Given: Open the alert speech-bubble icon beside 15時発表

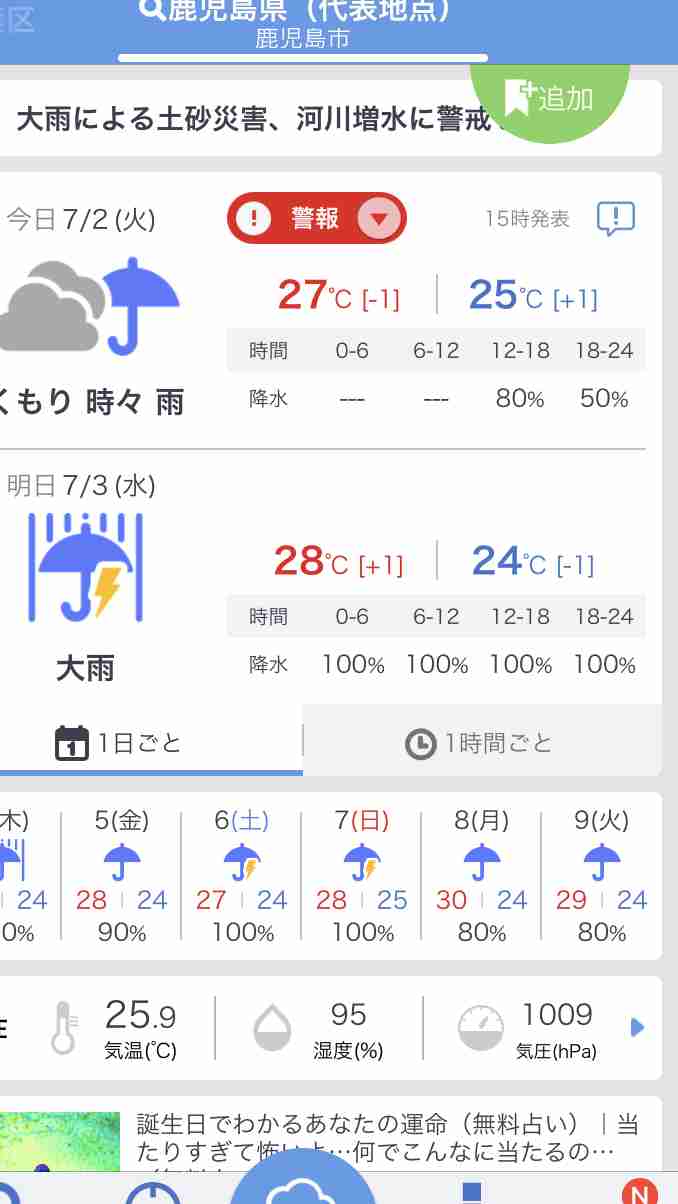Looking at the screenshot, I should [x=615, y=218].
